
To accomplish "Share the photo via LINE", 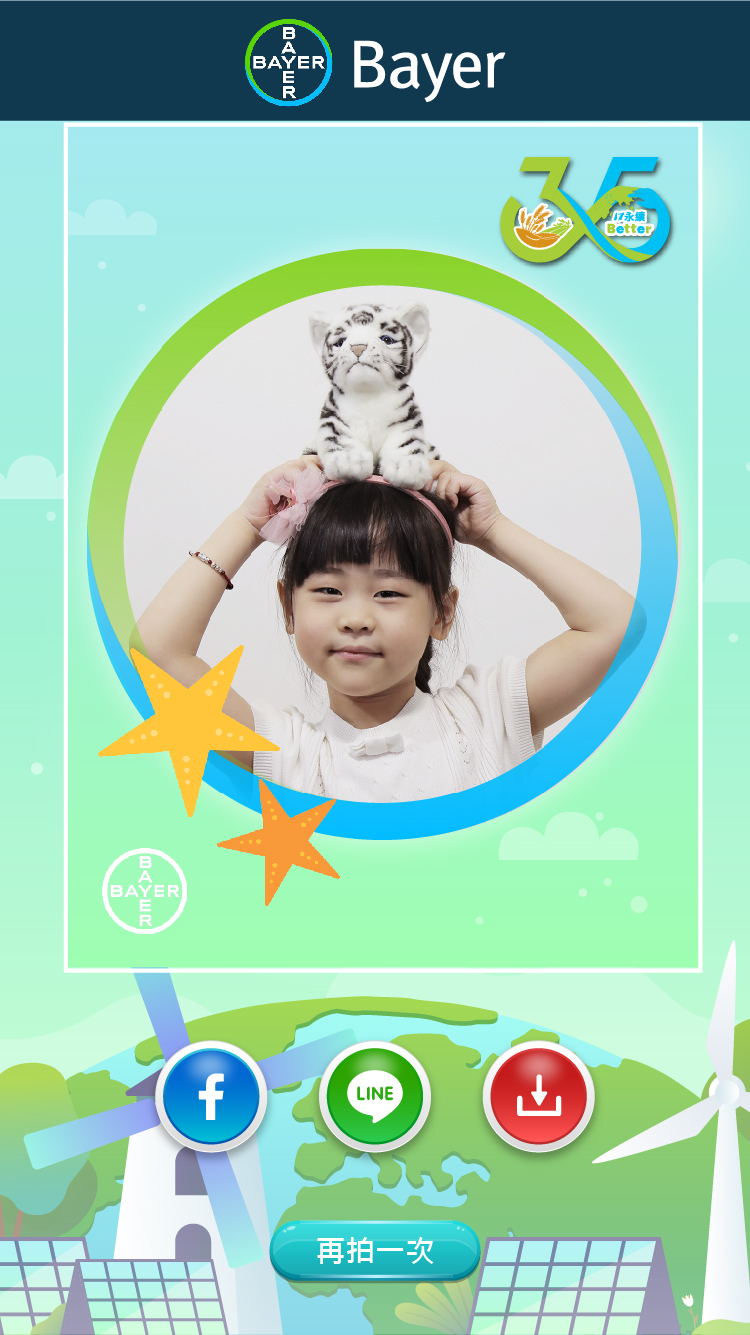I will [375, 1096].
